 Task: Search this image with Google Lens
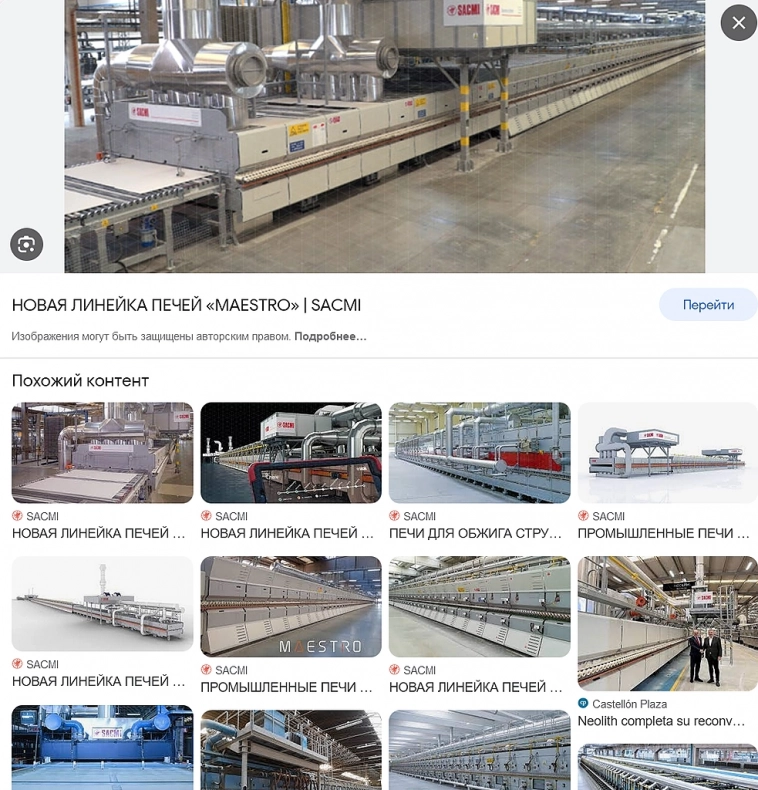27,244
